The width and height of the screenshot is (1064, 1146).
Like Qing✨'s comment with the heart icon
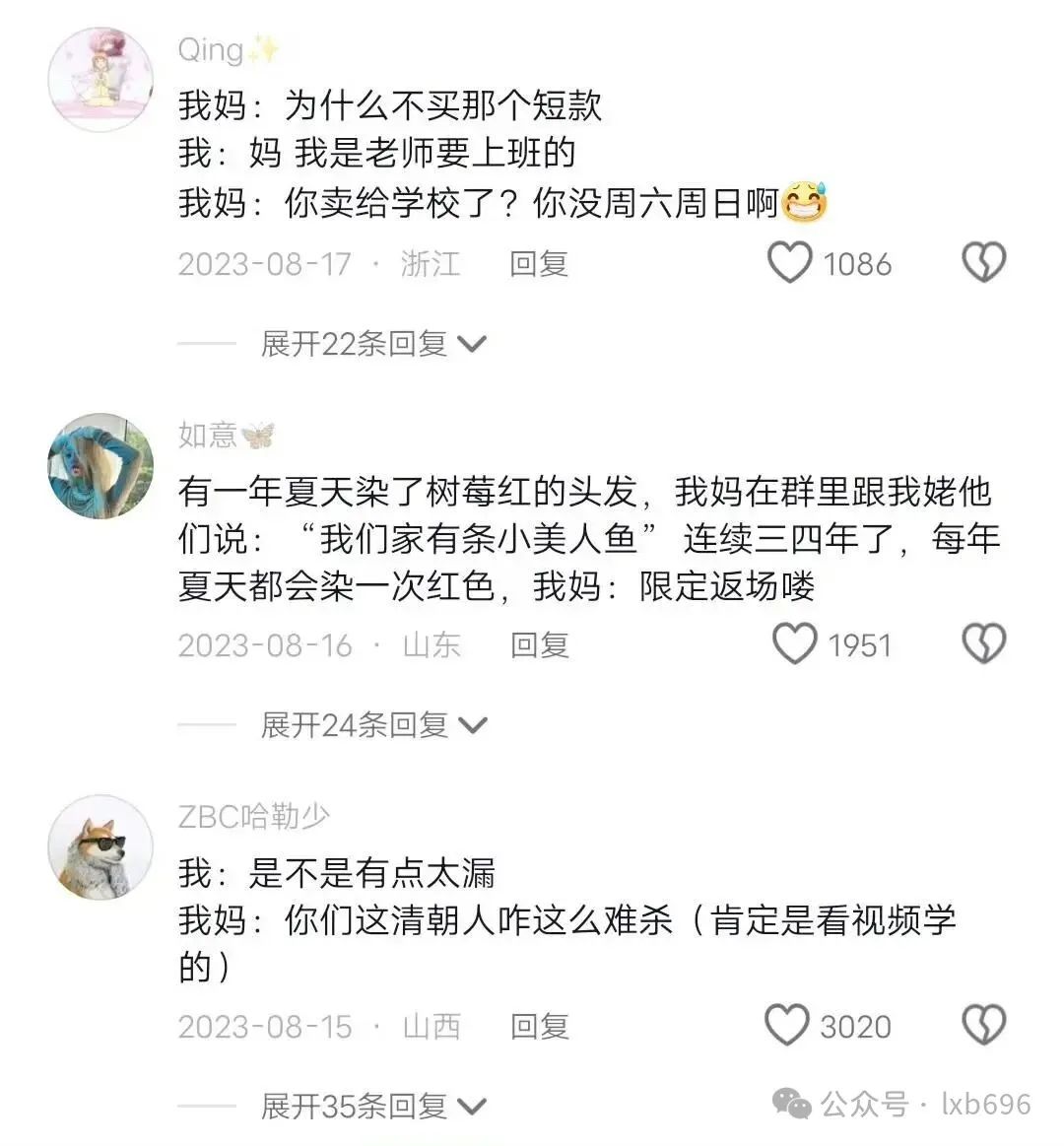coord(788,263)
